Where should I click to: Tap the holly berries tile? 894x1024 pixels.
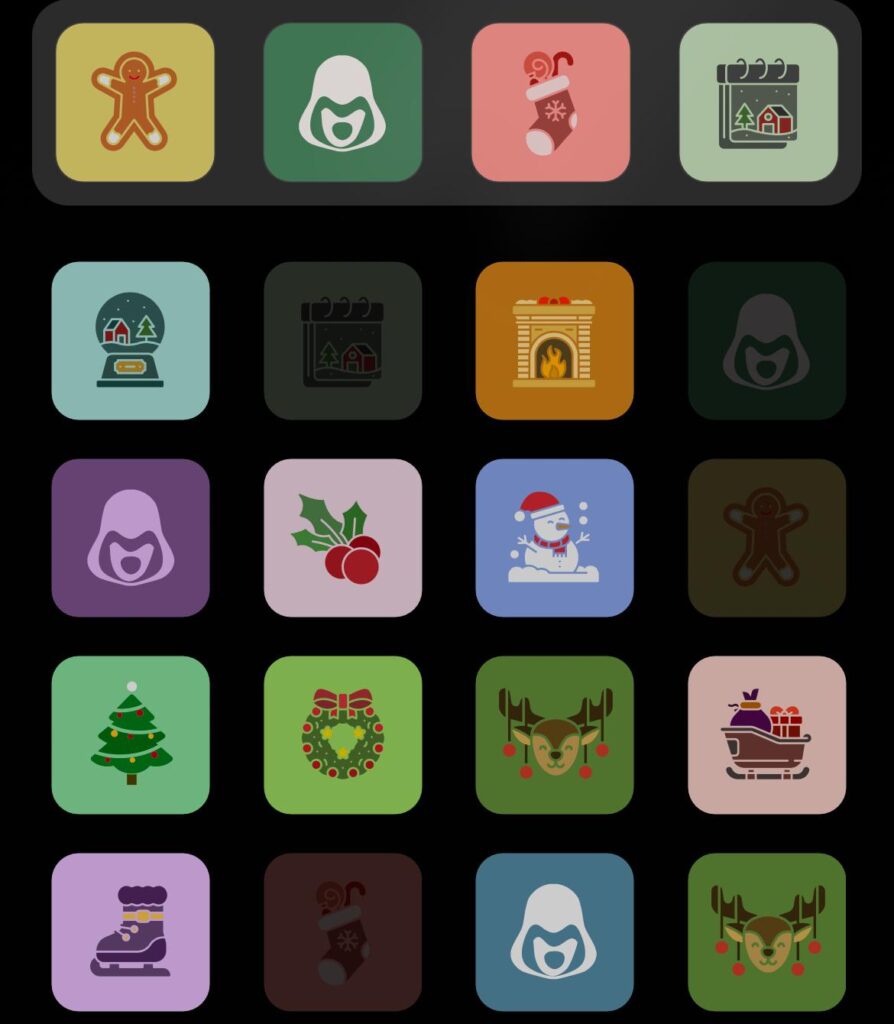point(342,538)
